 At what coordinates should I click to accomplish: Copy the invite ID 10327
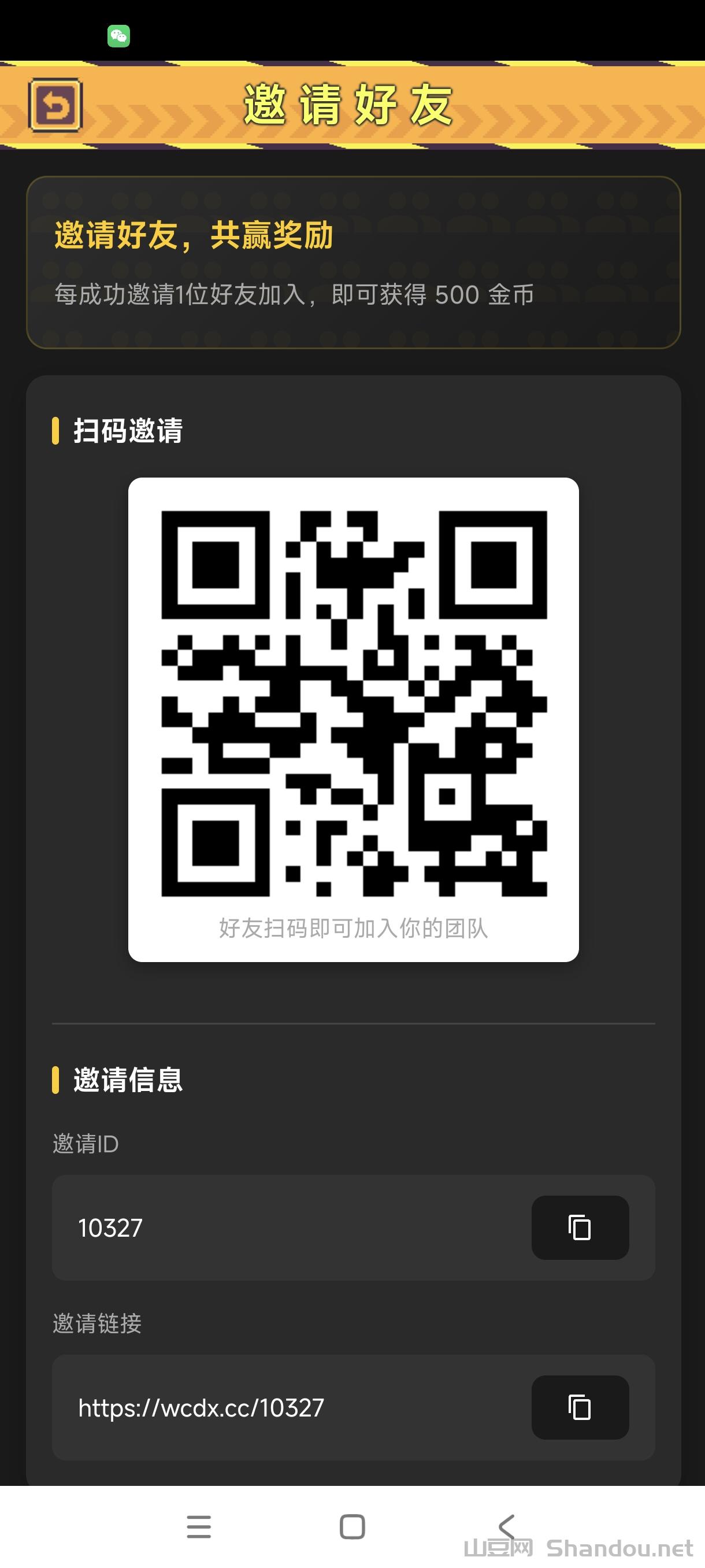pos(579,1227)
